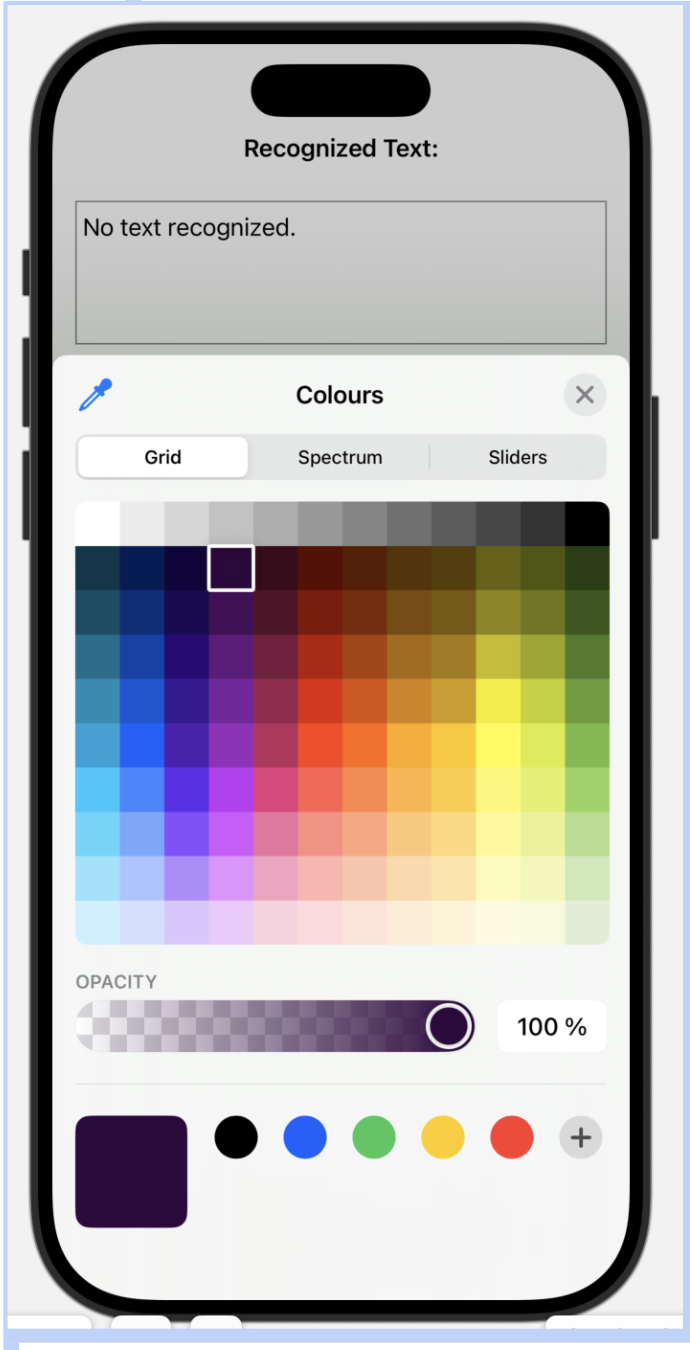Edit the 100 % opacity field
The height and width of the screenshot is (1350, 690).
pyautogui.click(x=551, y=1027)
